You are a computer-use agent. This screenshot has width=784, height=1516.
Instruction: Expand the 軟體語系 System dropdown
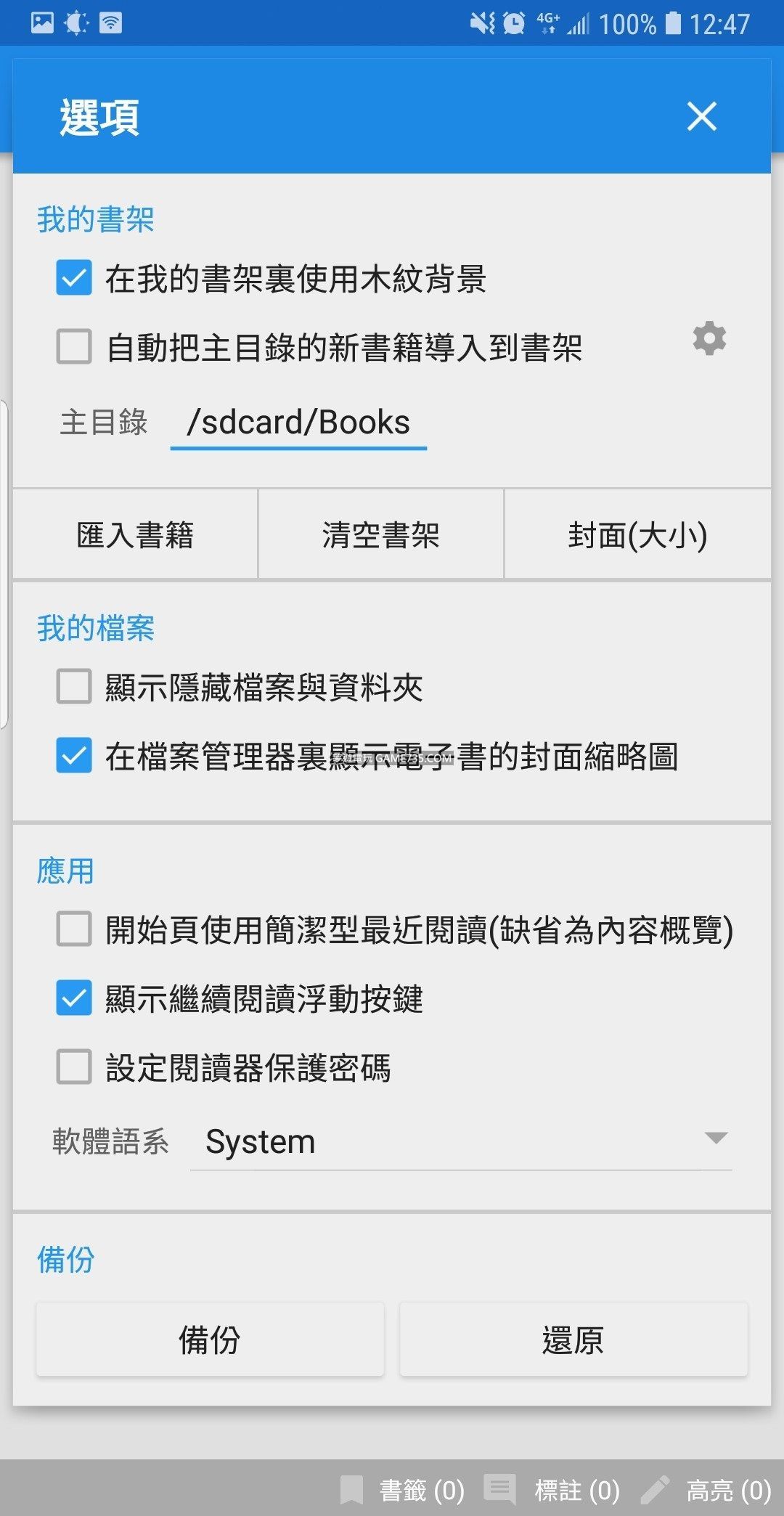(461, 1141)
